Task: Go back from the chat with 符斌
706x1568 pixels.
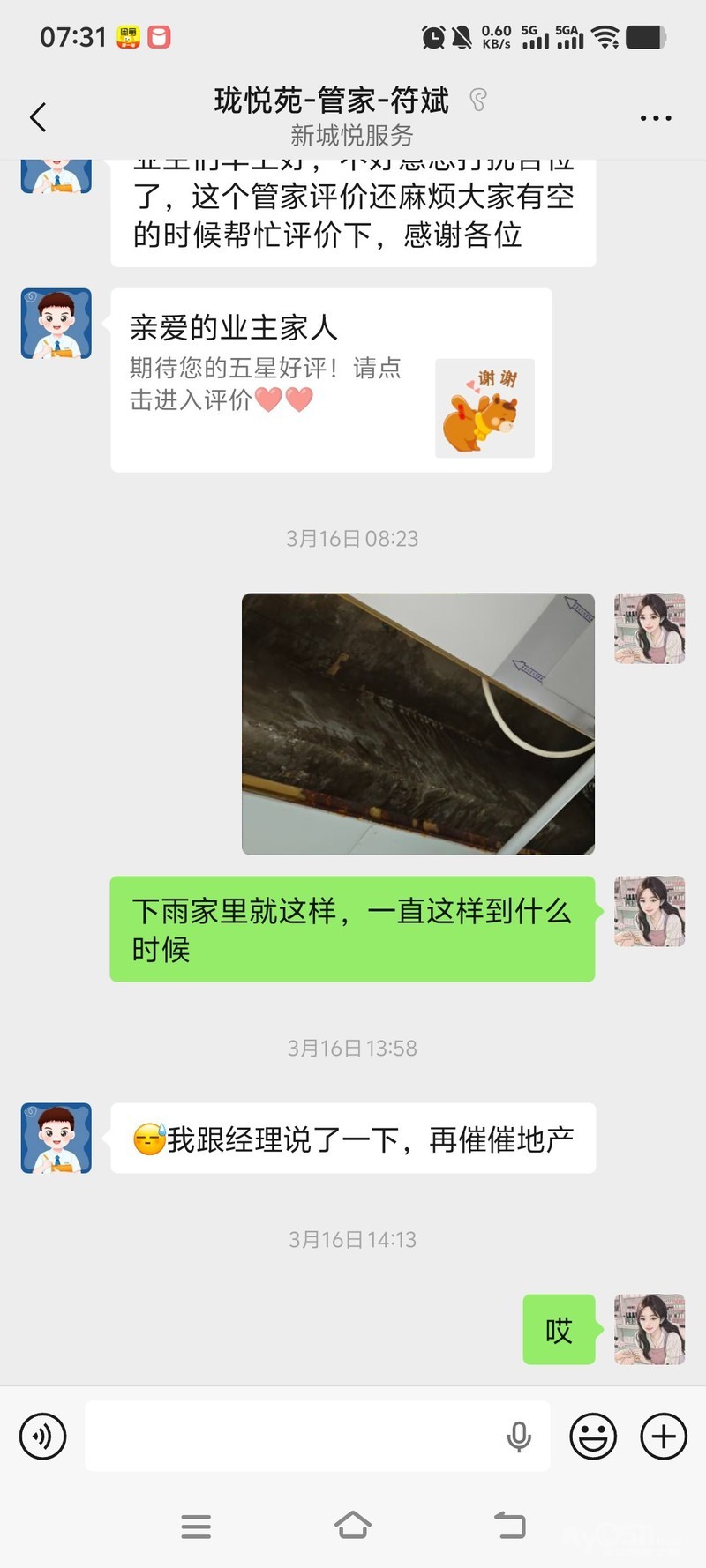Action: pyautogui.click(x=38, y=117)
